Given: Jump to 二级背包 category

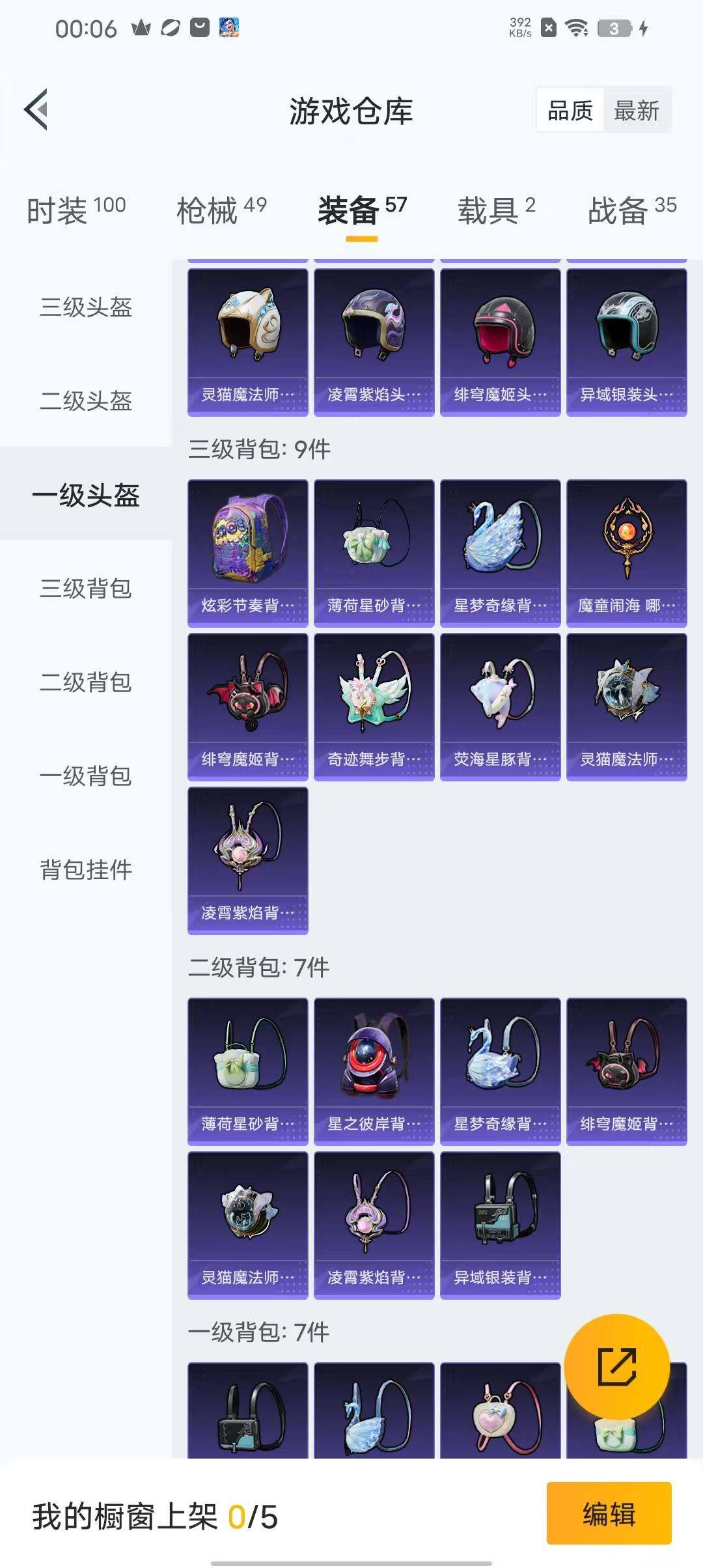Looking at the screenshot, I should [x=86, y=682].
